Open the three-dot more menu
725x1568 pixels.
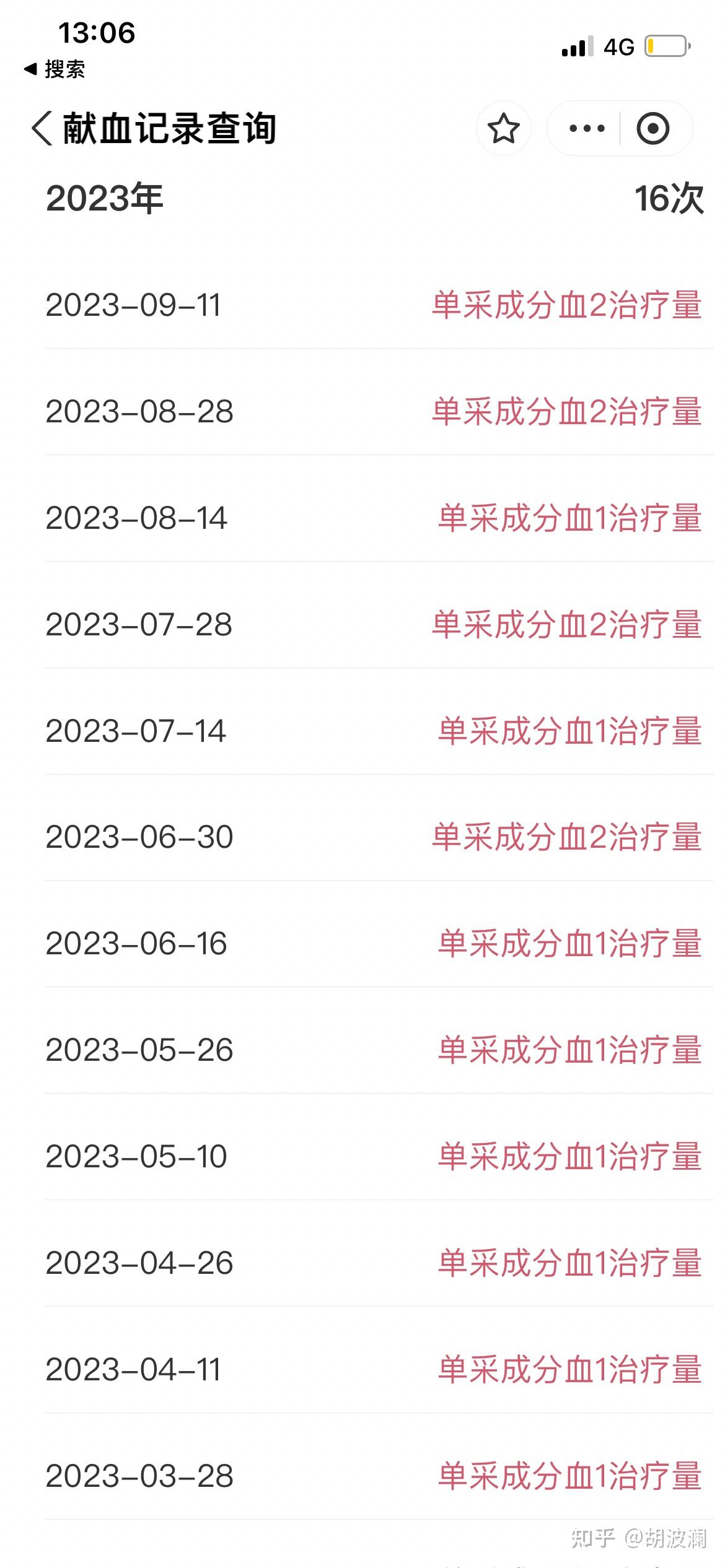(x=586, y=128)
